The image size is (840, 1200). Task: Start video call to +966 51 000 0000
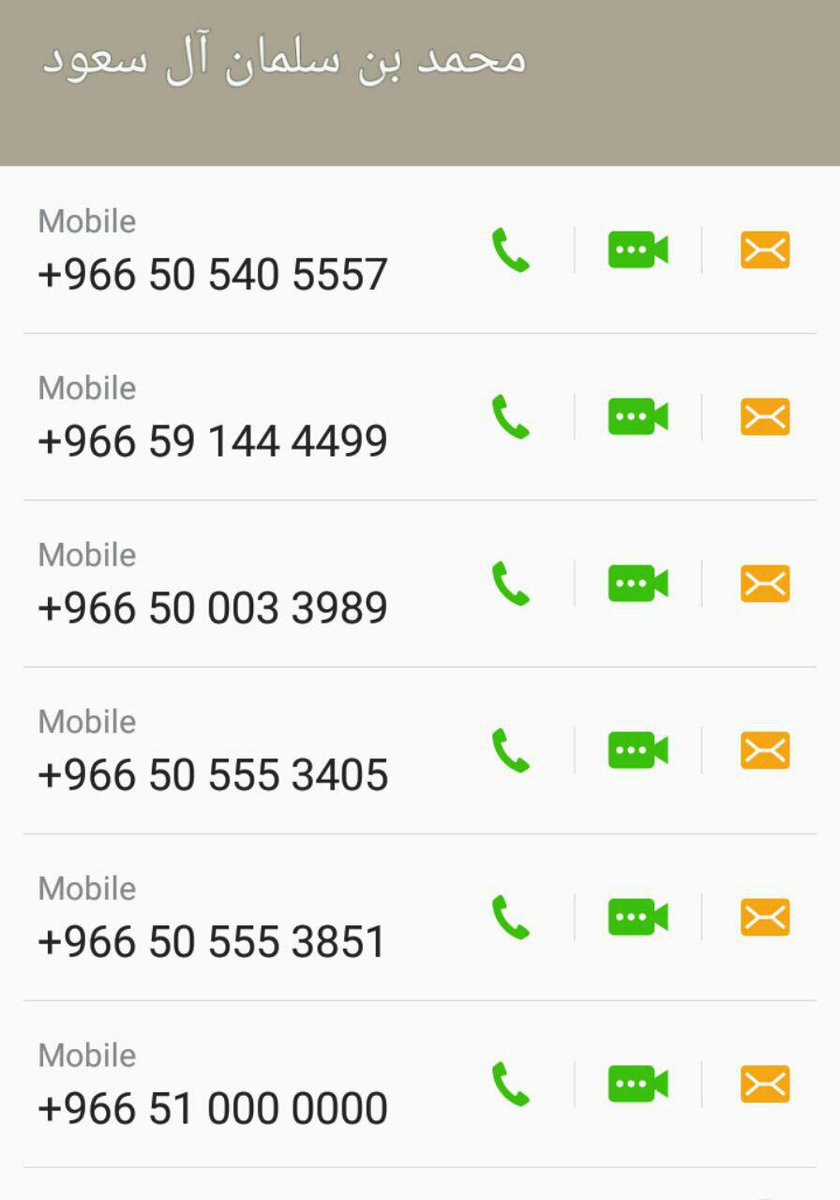point(638,1084)
